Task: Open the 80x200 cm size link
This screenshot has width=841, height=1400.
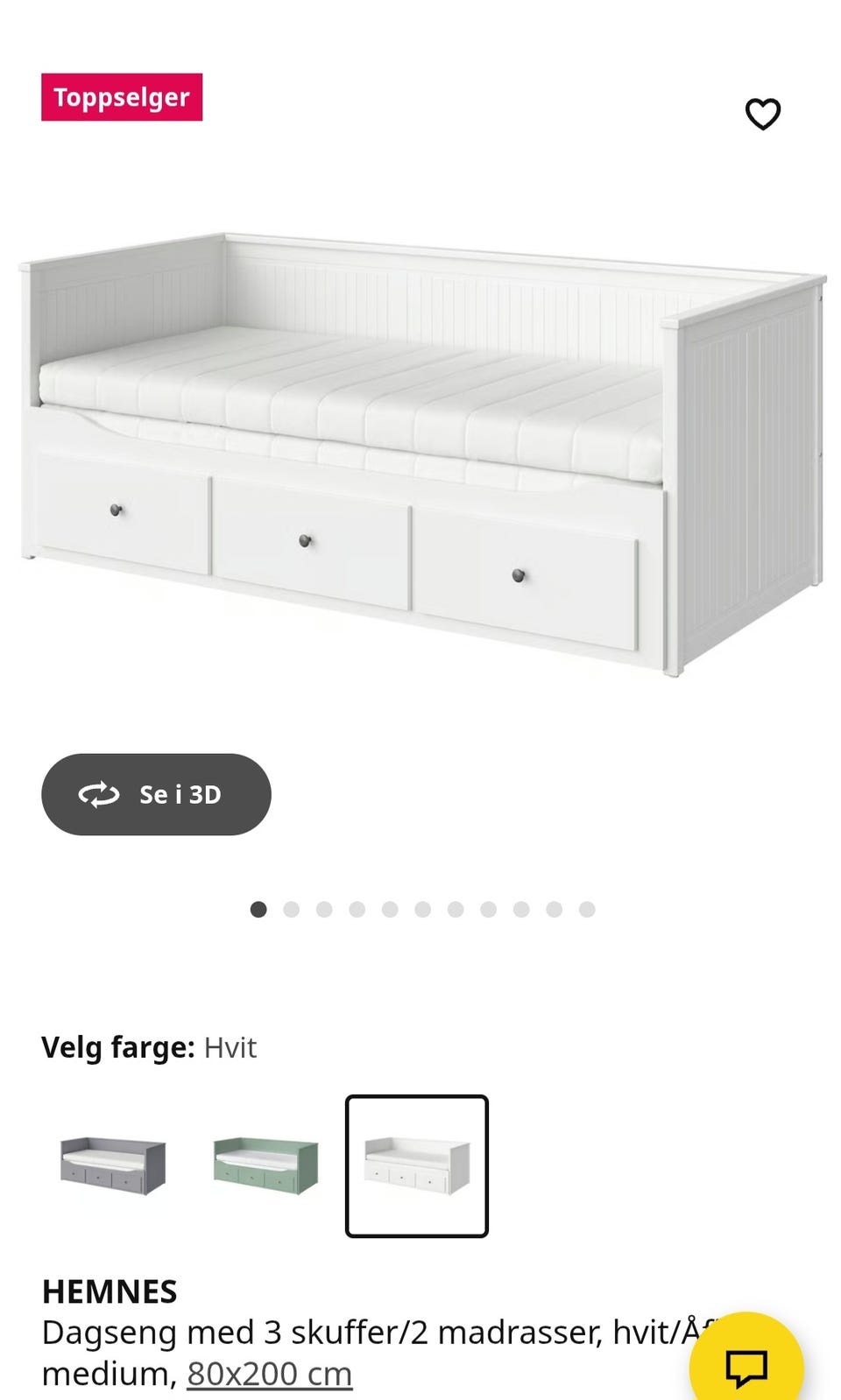Action: click(269, 1374)
